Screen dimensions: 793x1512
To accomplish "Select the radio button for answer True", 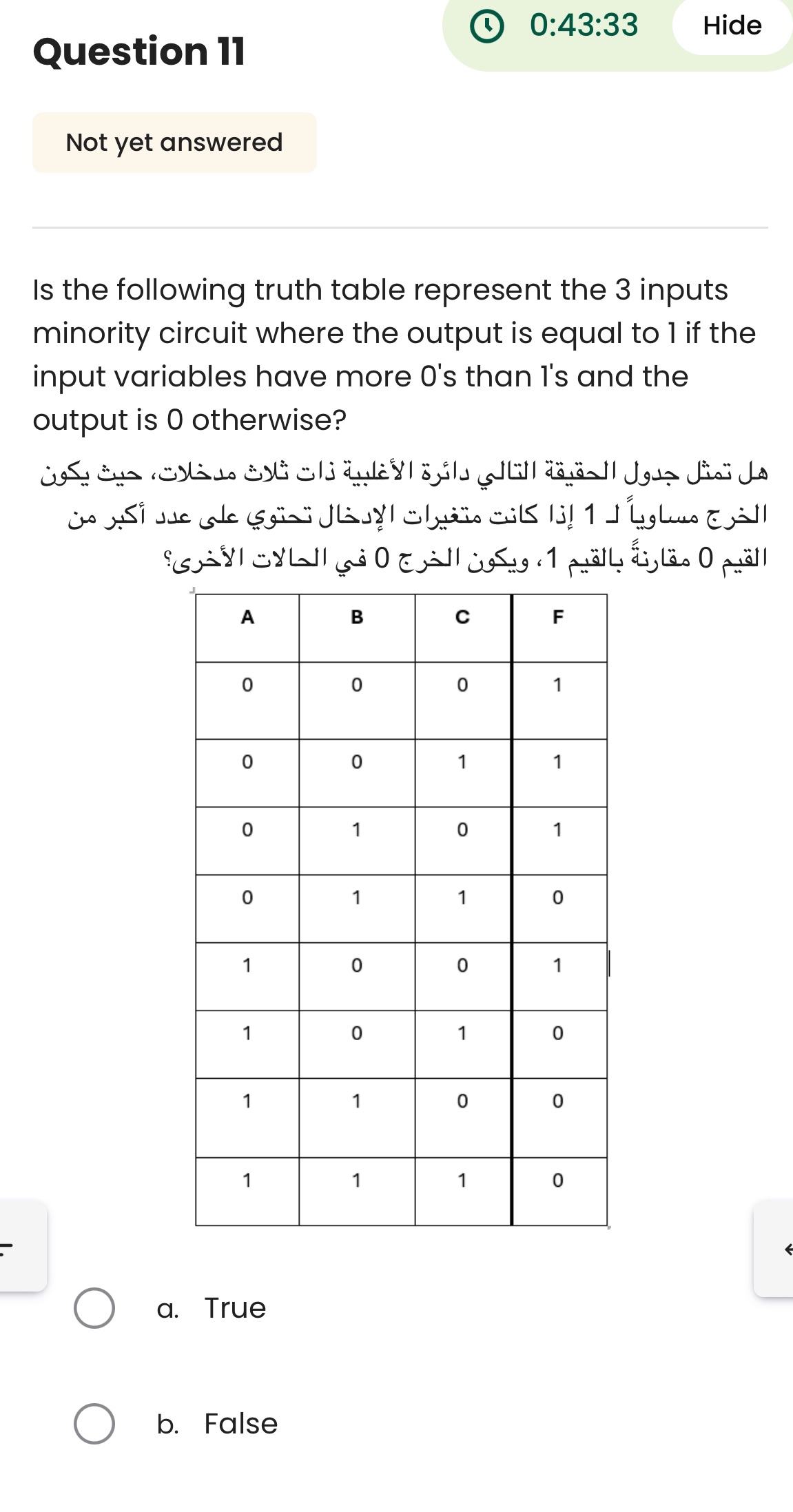I will (96, 1308).
